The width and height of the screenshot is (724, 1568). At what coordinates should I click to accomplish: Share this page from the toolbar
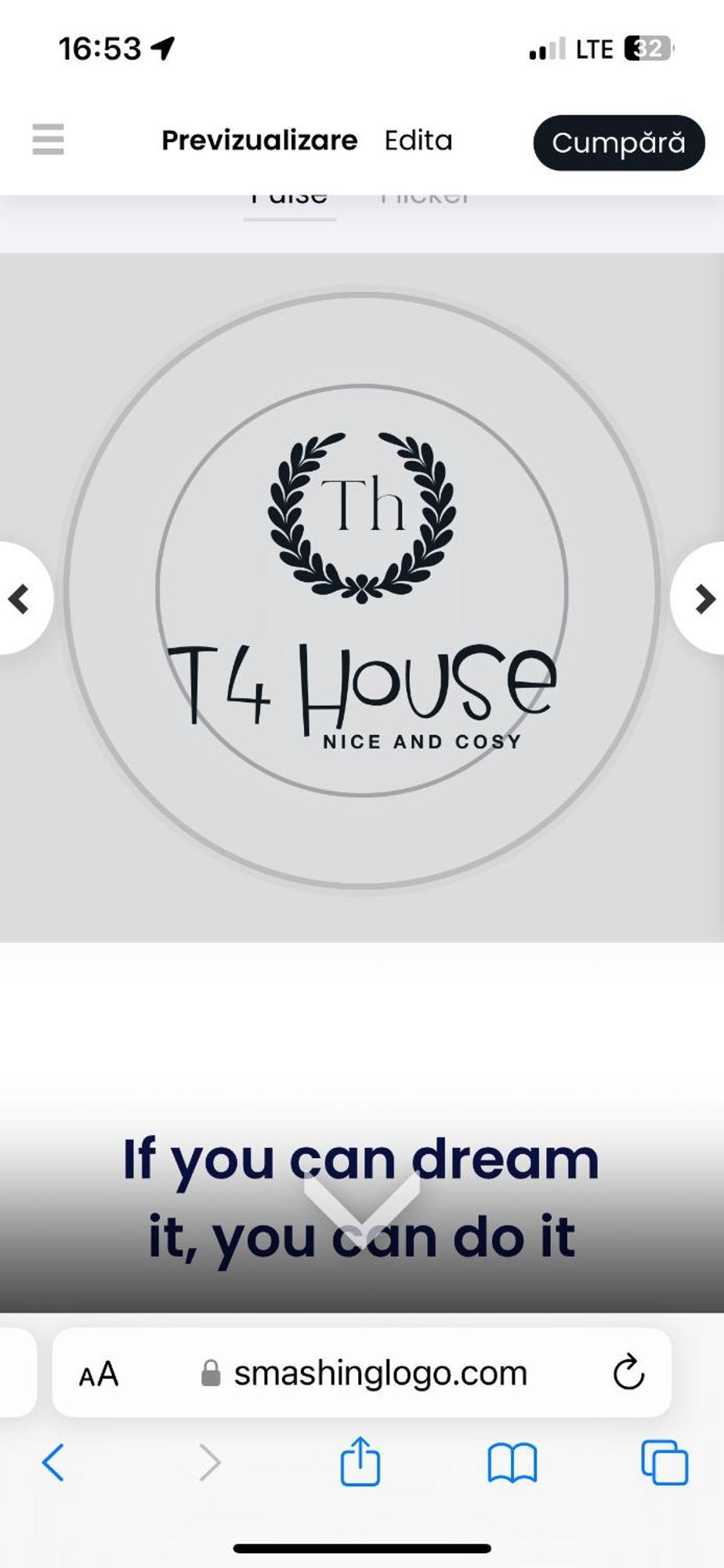pyautogui.click(x=360, y=1461)
